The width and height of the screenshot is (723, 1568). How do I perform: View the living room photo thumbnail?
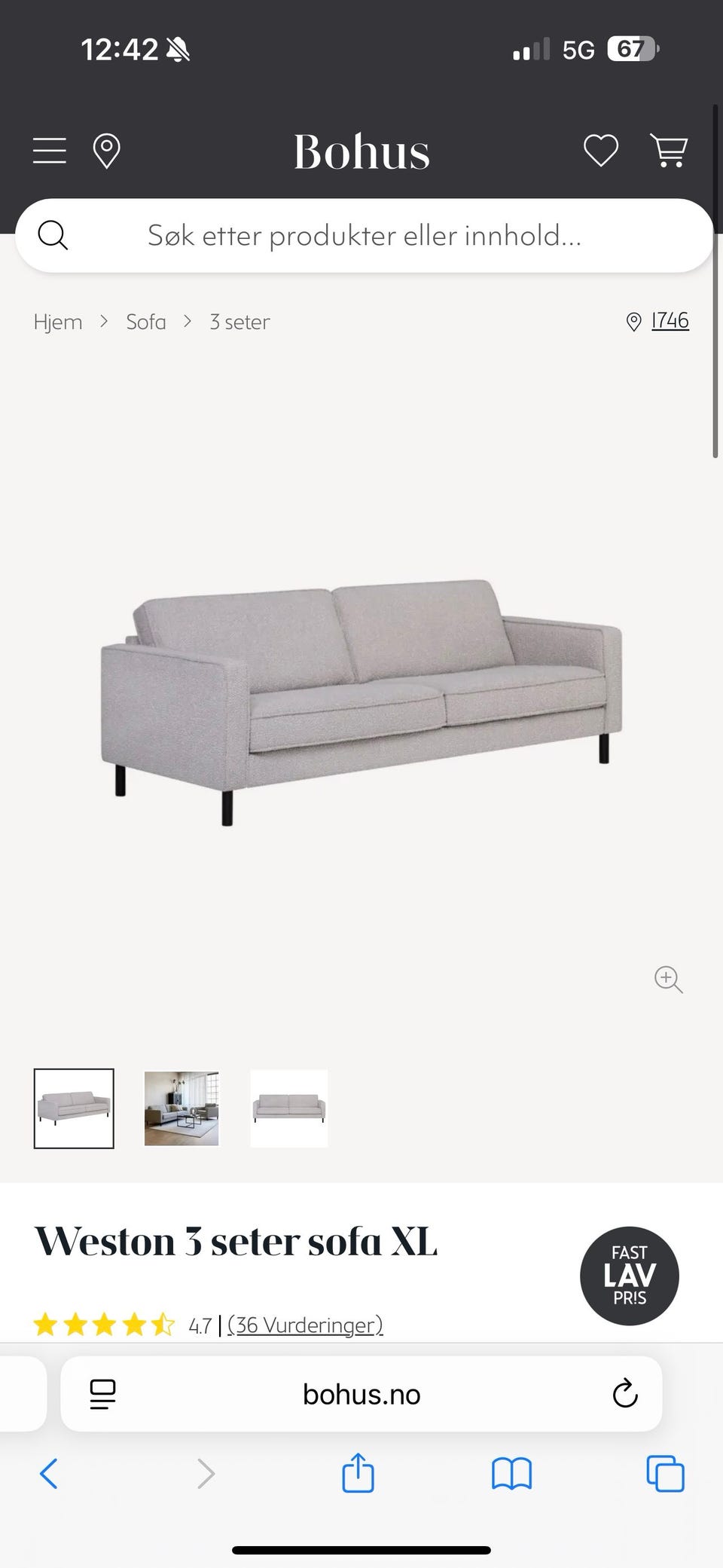(x=182, y=1108)
